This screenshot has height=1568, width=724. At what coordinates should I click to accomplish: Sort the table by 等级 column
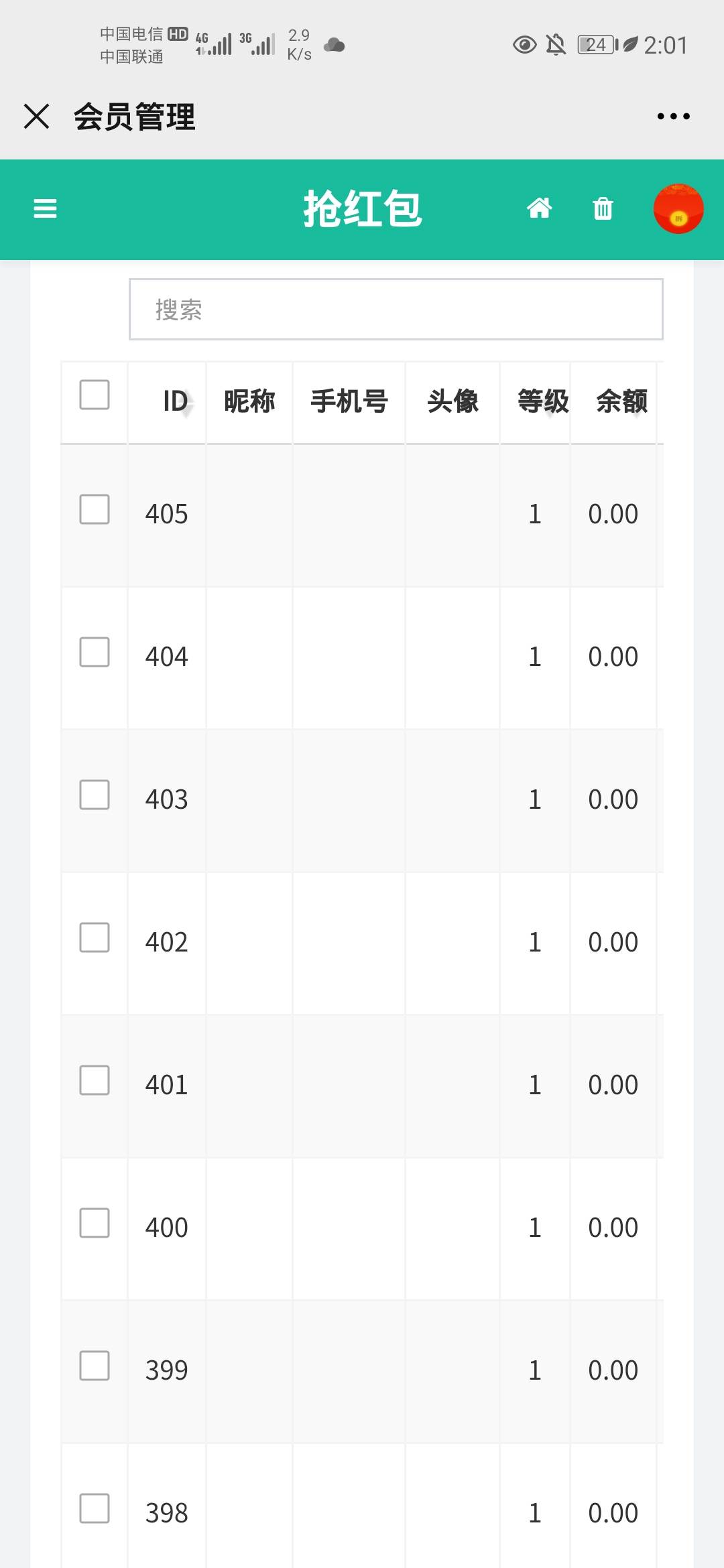[543, 402]
